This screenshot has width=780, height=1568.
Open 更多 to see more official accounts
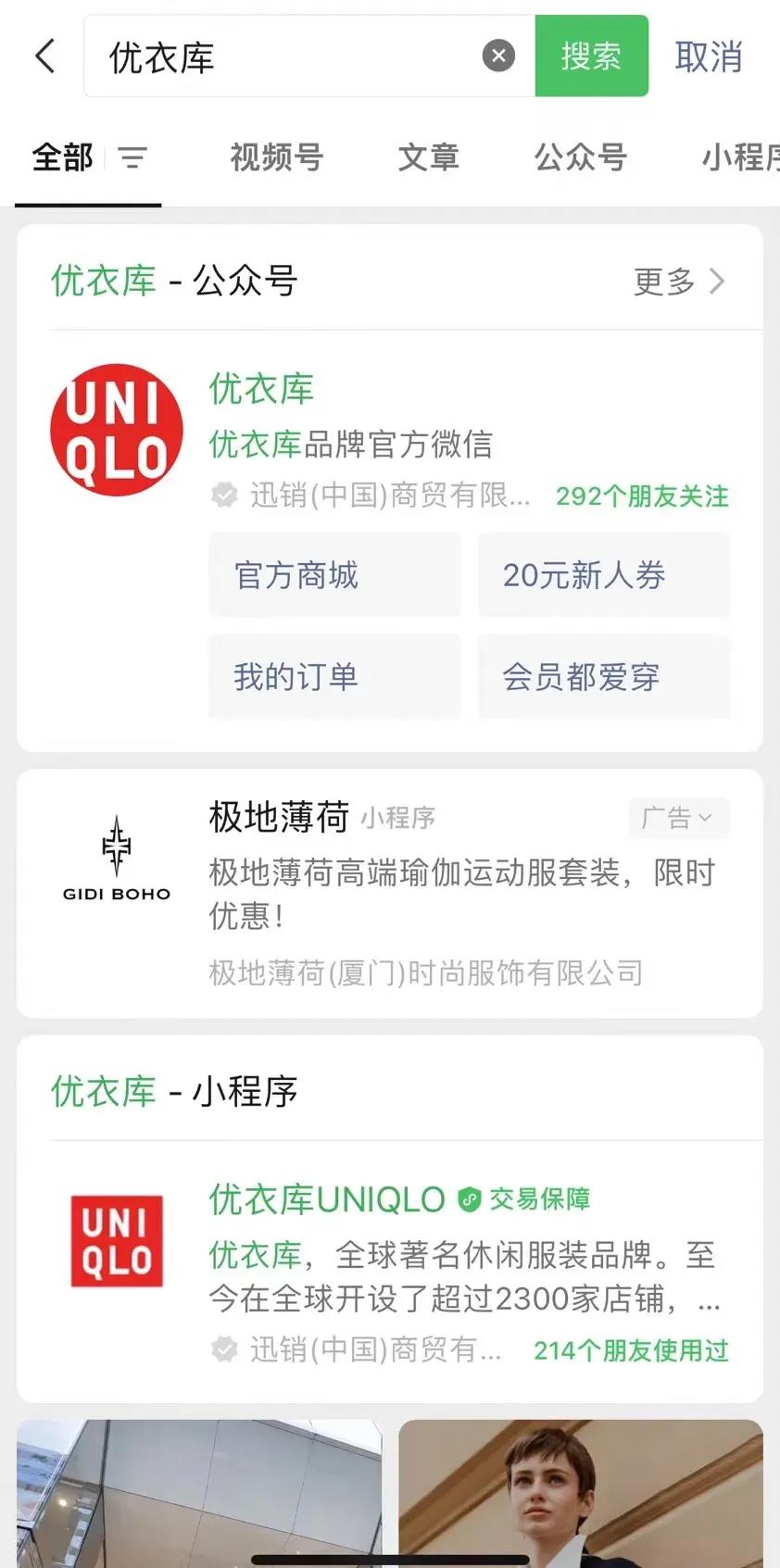(x=661, y=282)
